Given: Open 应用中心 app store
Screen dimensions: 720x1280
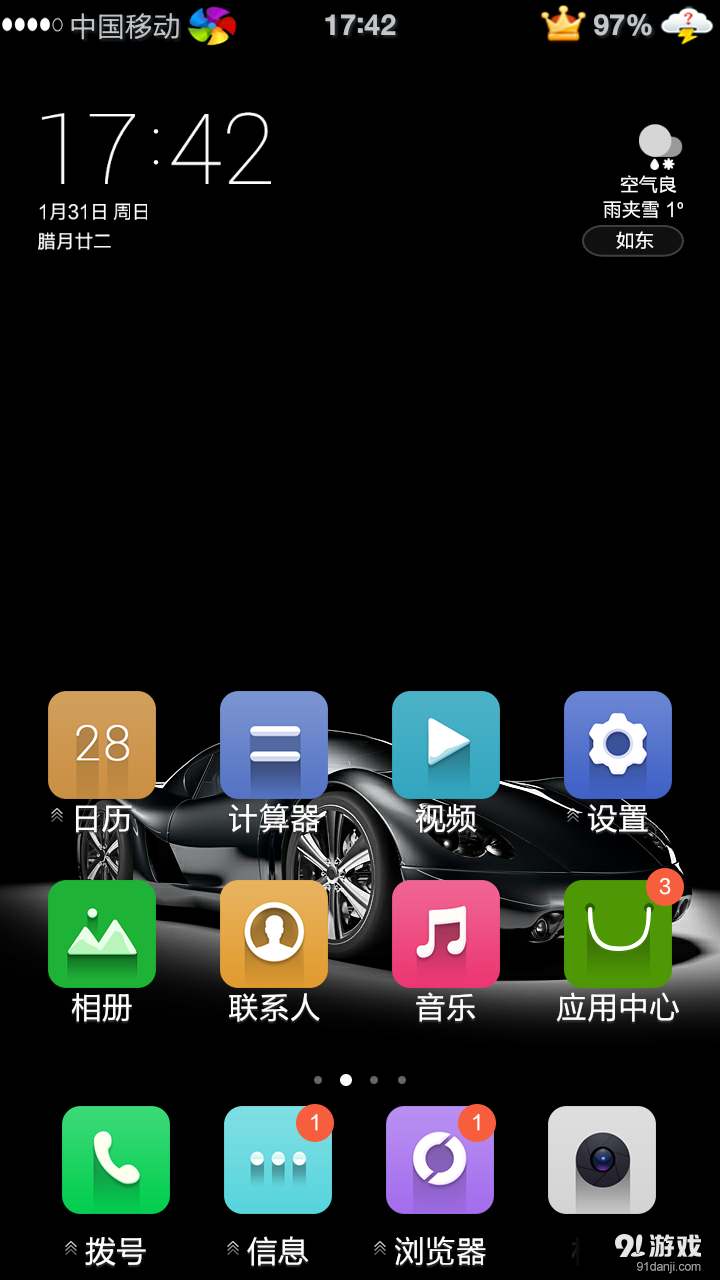Looking at the screenshot, I should (x=618, y=934).
